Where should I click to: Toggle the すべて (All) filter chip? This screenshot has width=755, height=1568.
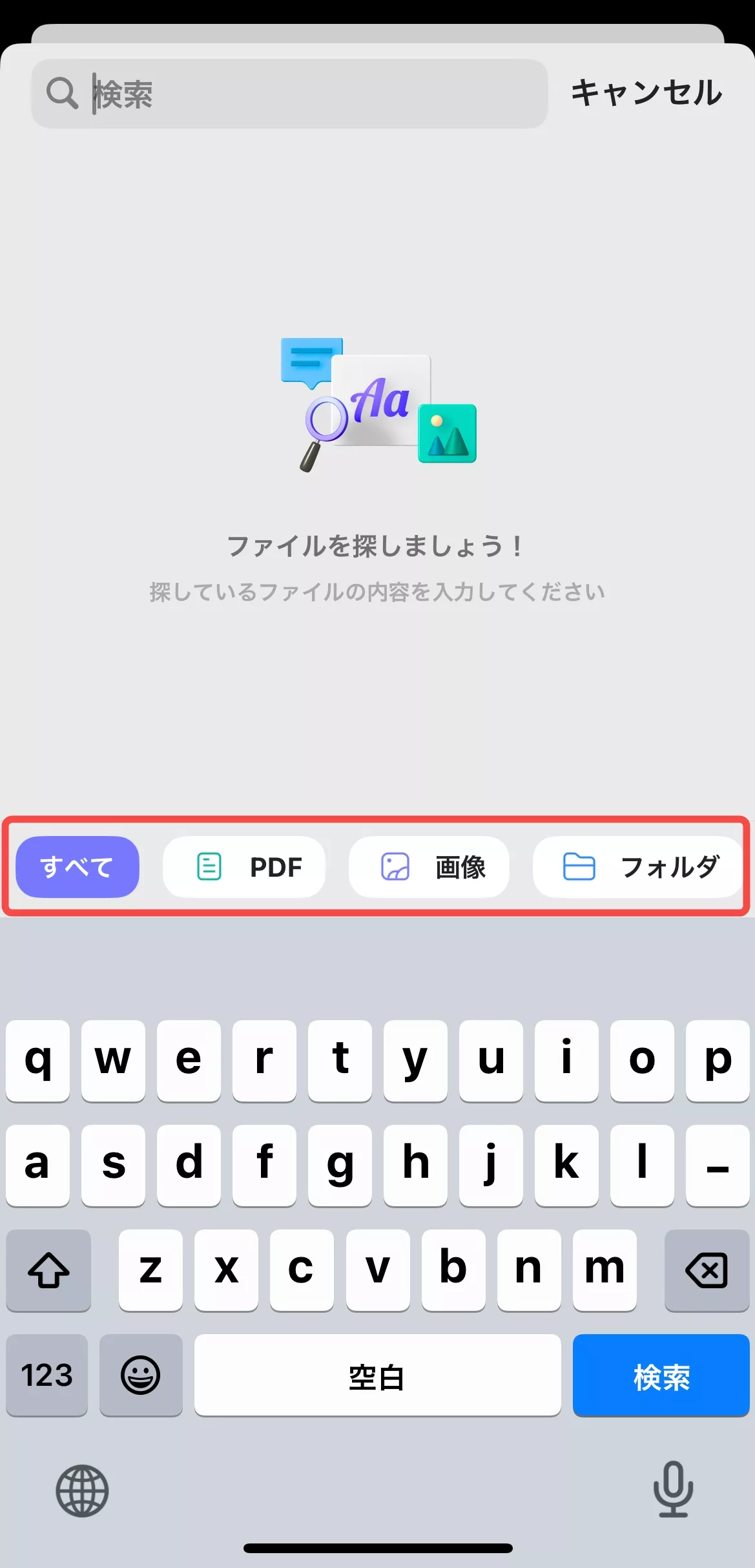[76, 867]
